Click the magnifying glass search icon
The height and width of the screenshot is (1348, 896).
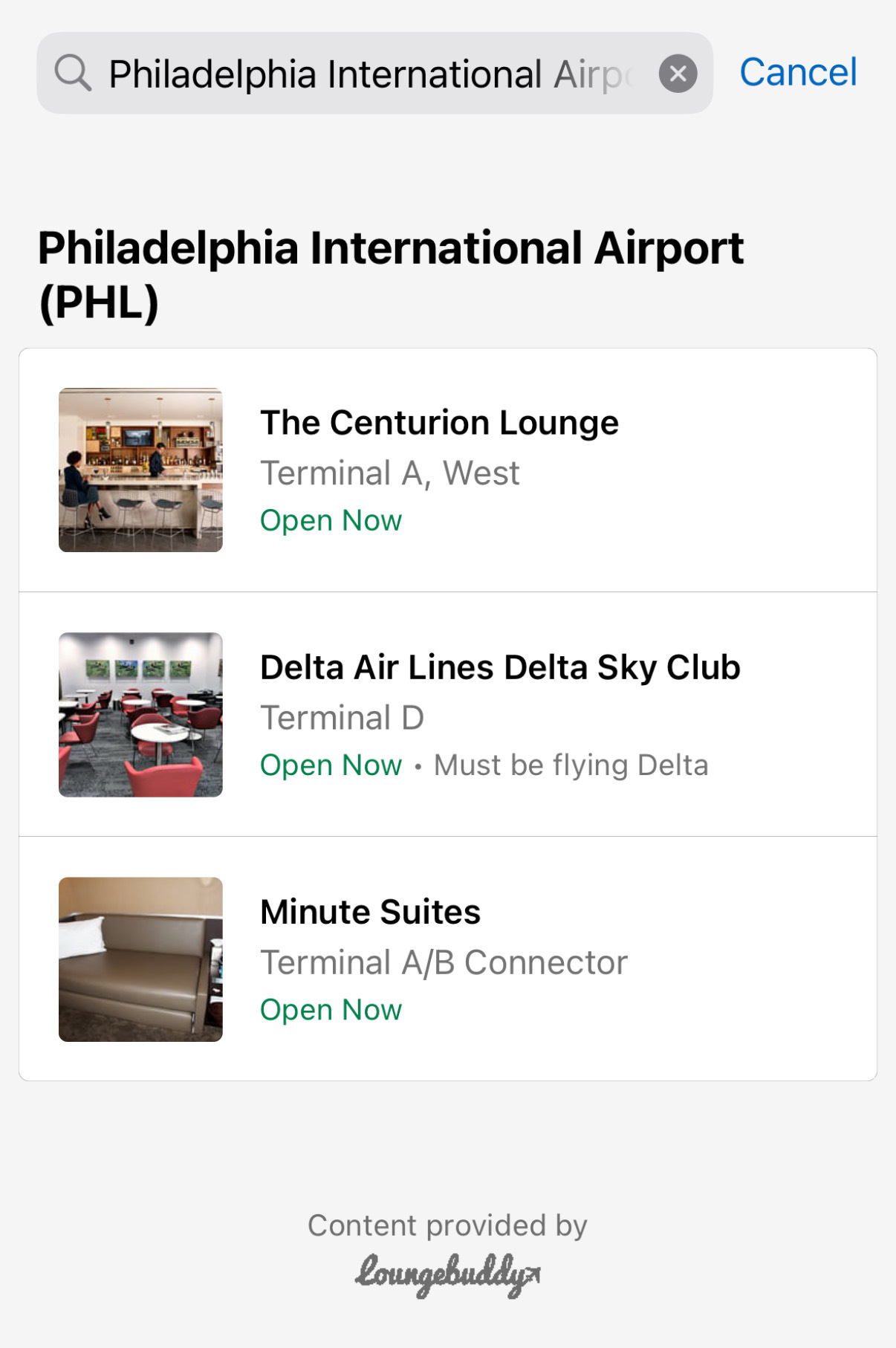72,73
